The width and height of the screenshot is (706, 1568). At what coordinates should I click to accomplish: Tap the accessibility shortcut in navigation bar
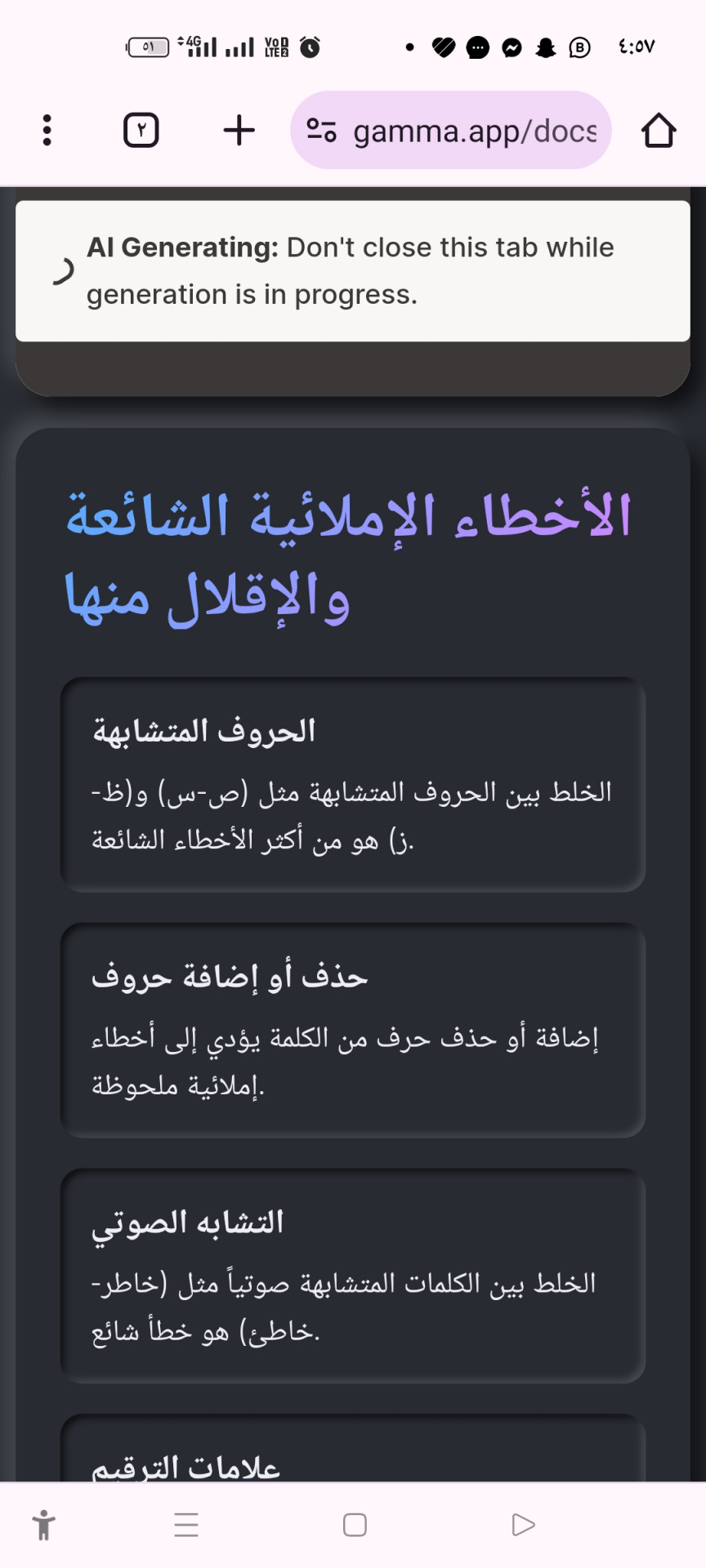pos(44,1525)
